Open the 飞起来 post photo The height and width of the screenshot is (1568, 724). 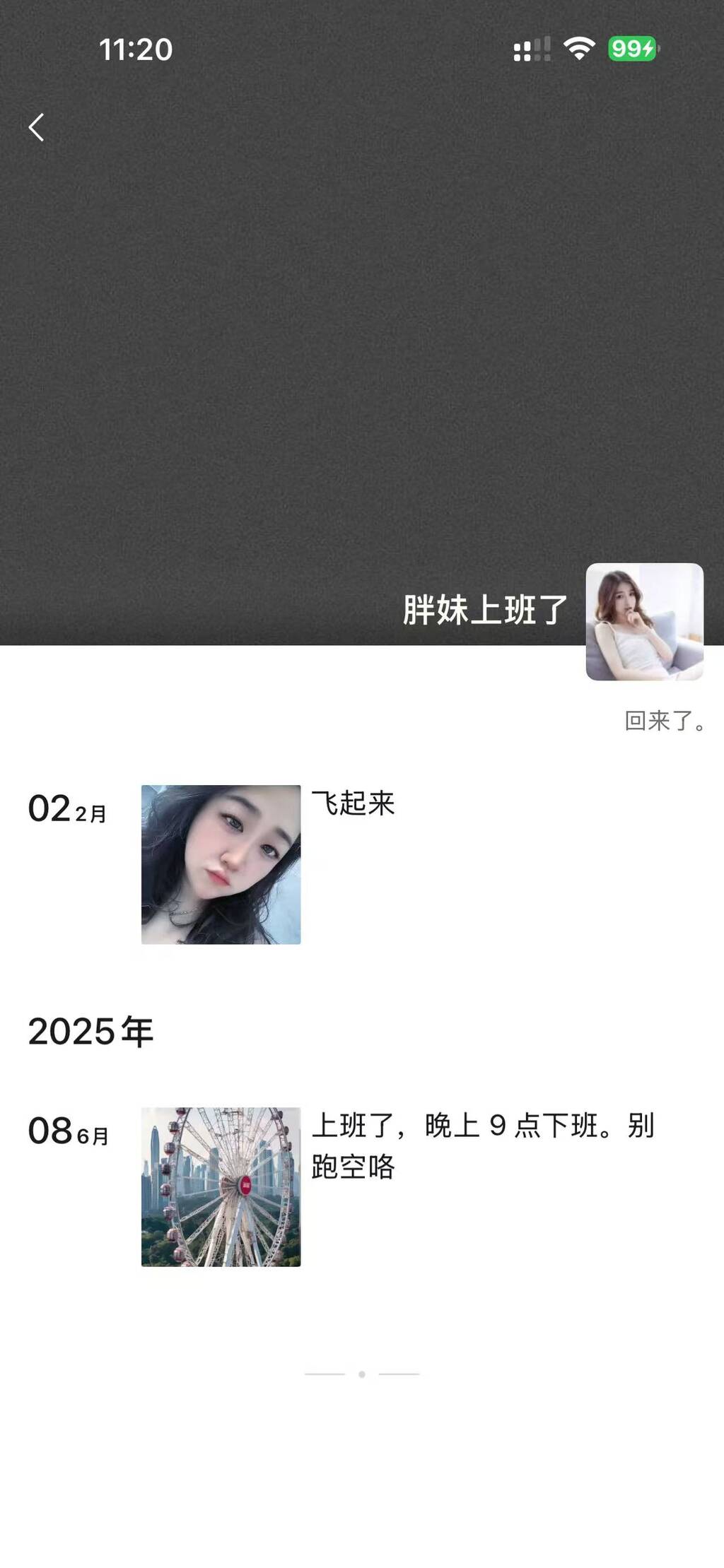pos(221,864)
